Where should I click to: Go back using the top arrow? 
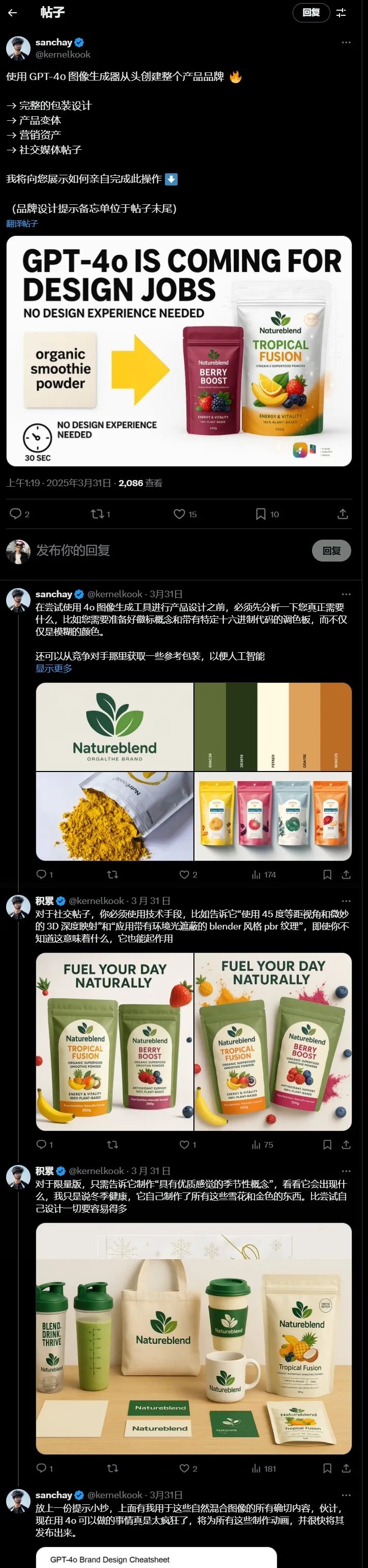point(13,13)
